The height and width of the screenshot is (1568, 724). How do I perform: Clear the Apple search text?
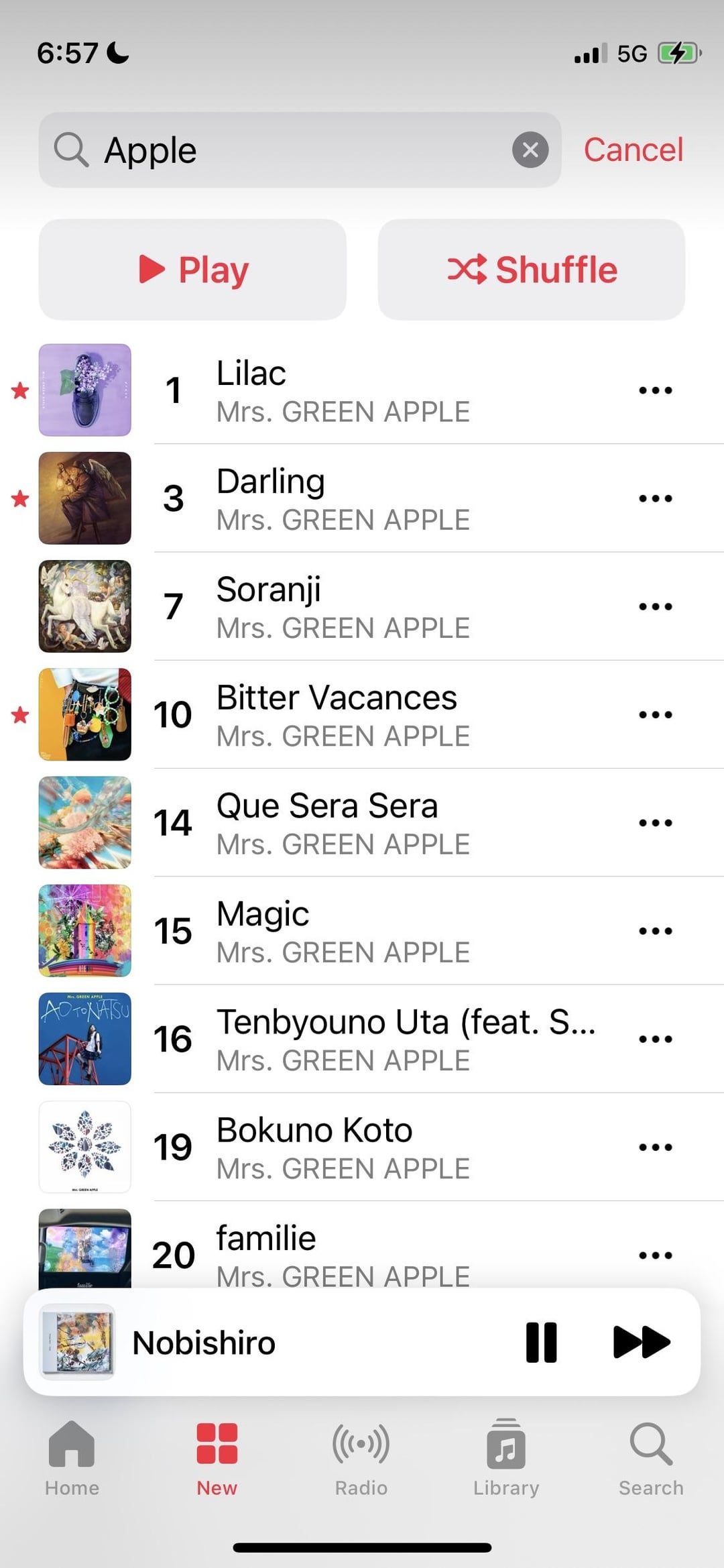coord(530,150)
